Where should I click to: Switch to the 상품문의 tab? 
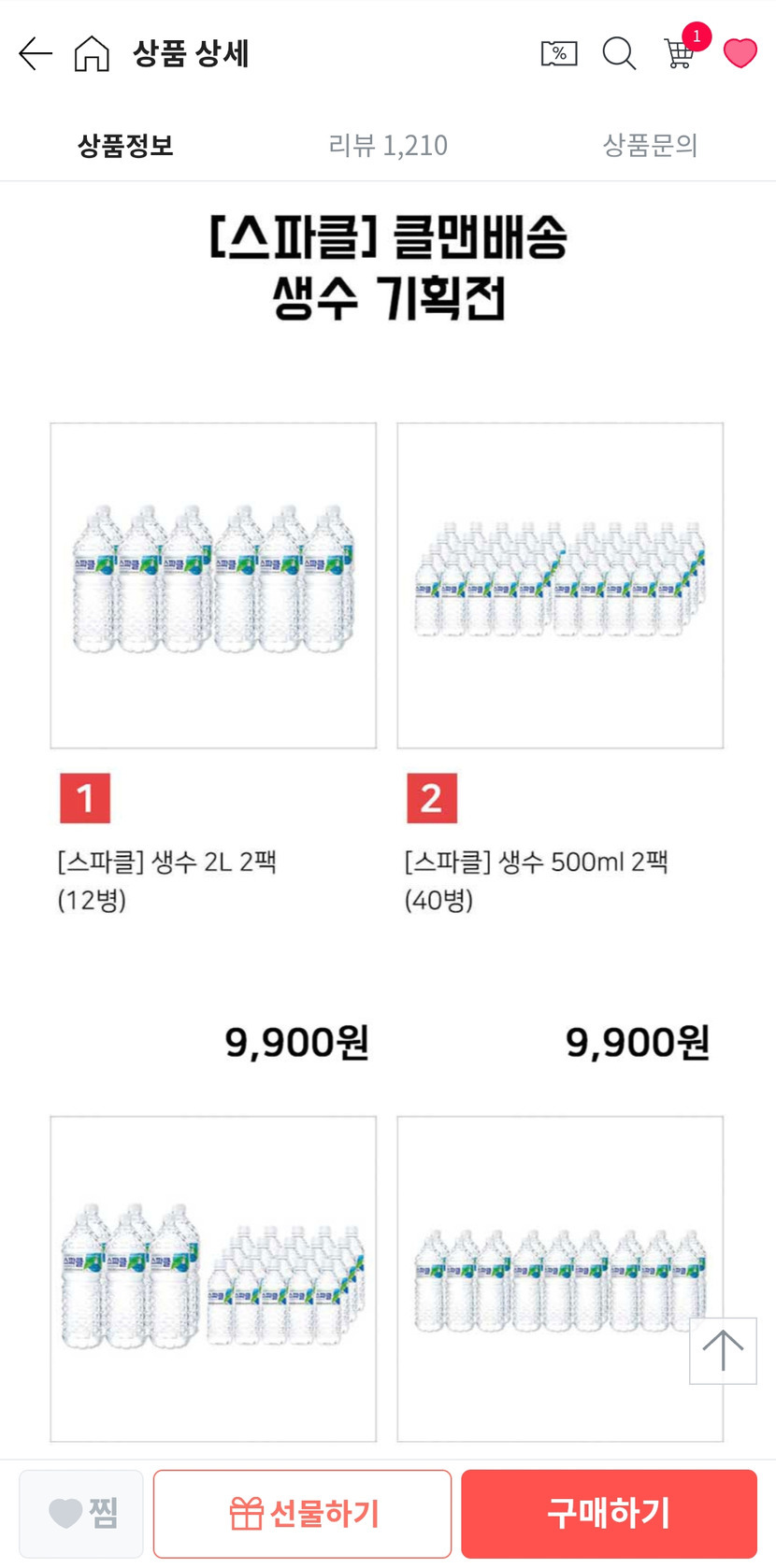(650, 146)
